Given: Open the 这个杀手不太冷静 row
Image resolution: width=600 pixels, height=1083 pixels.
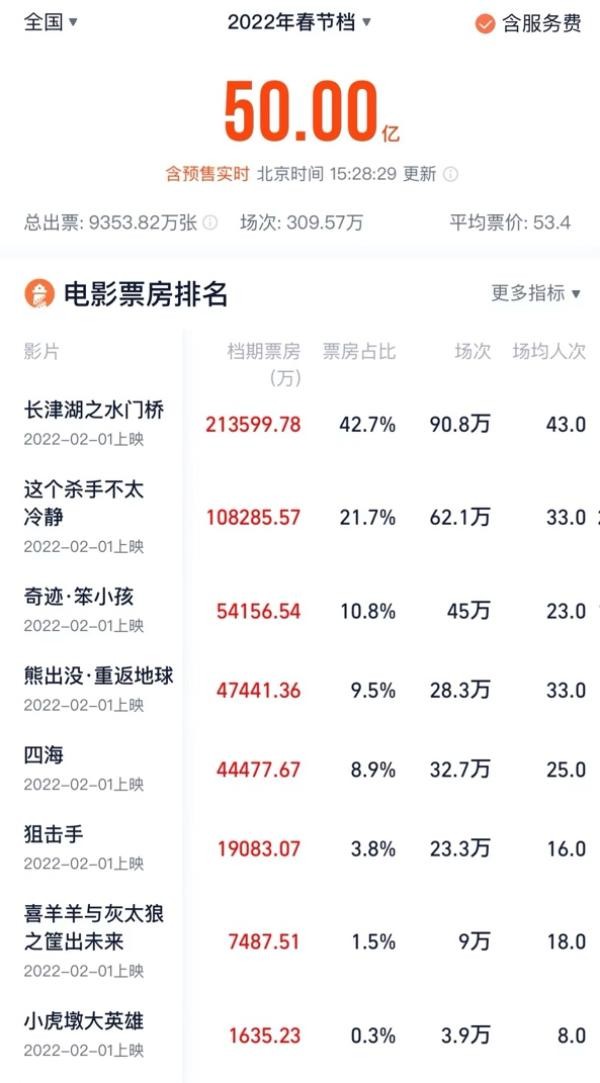Looking at the screenshot, I should 84,503.
